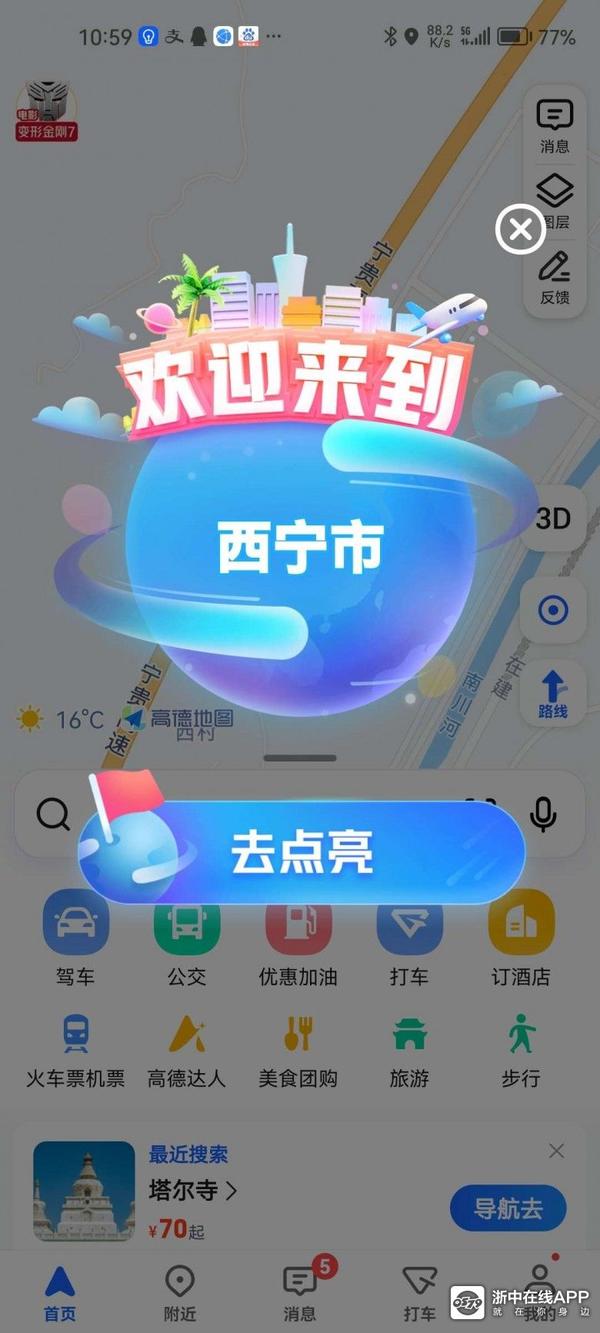Recenter map on current location
600x1333 pixels.
tap(553, 610)
